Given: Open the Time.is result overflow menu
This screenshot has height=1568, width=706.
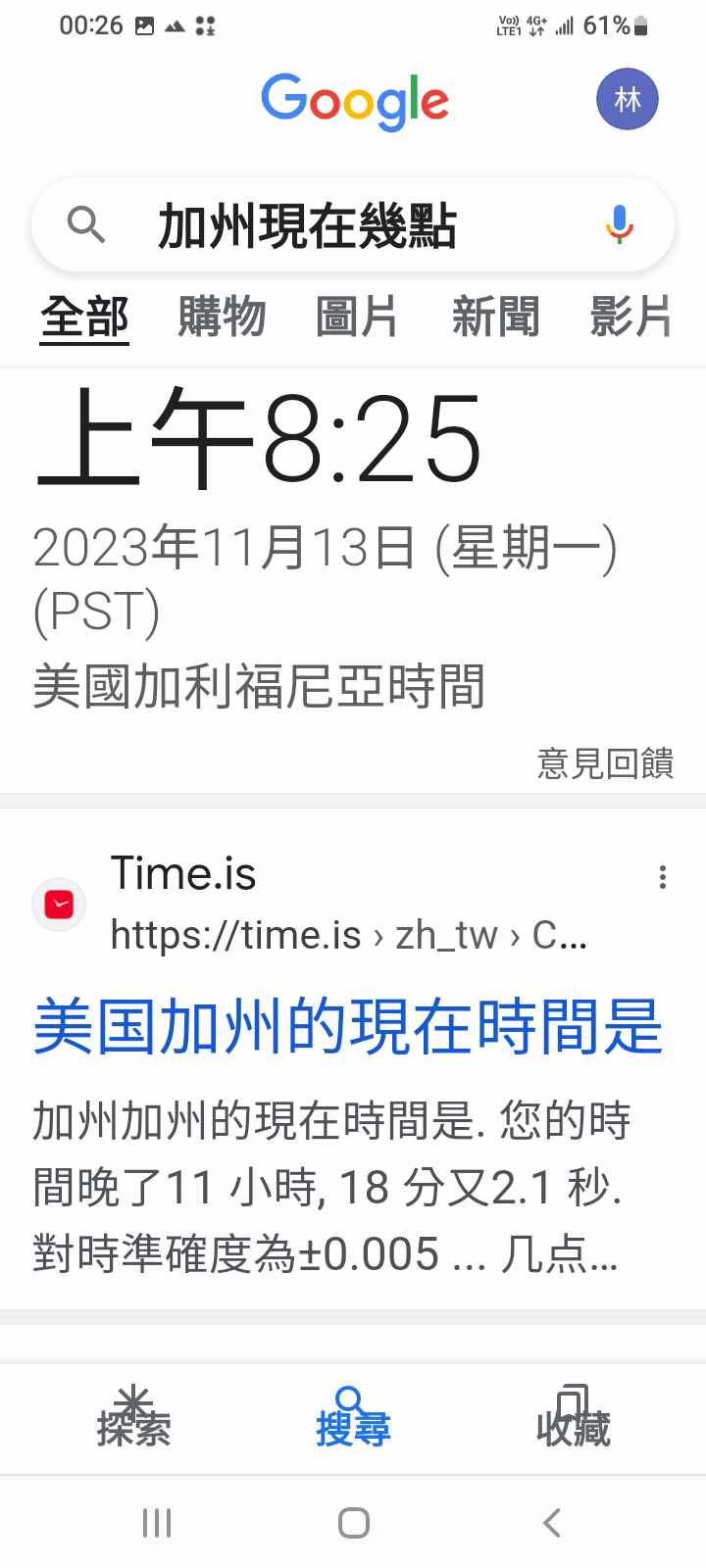Looking at the screenshot, I should coord(663,877).
